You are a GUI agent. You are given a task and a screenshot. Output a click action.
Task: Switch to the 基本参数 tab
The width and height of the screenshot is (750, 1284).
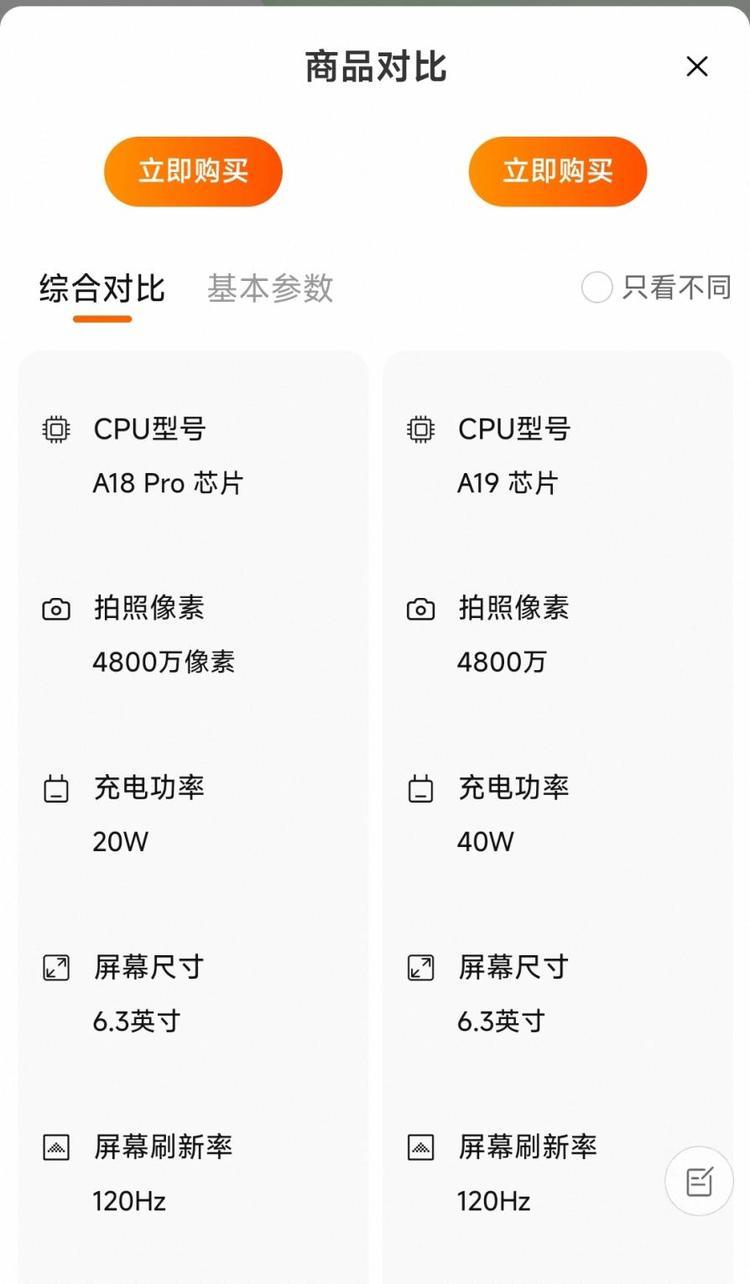268,288
